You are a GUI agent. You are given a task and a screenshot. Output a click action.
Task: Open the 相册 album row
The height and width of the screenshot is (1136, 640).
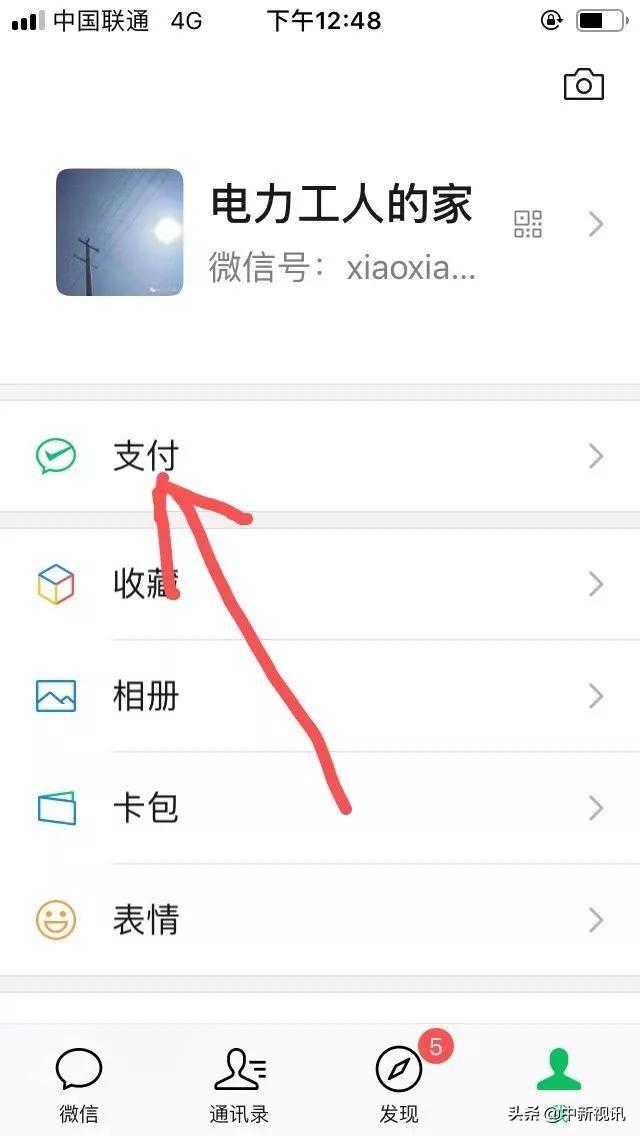320,696
